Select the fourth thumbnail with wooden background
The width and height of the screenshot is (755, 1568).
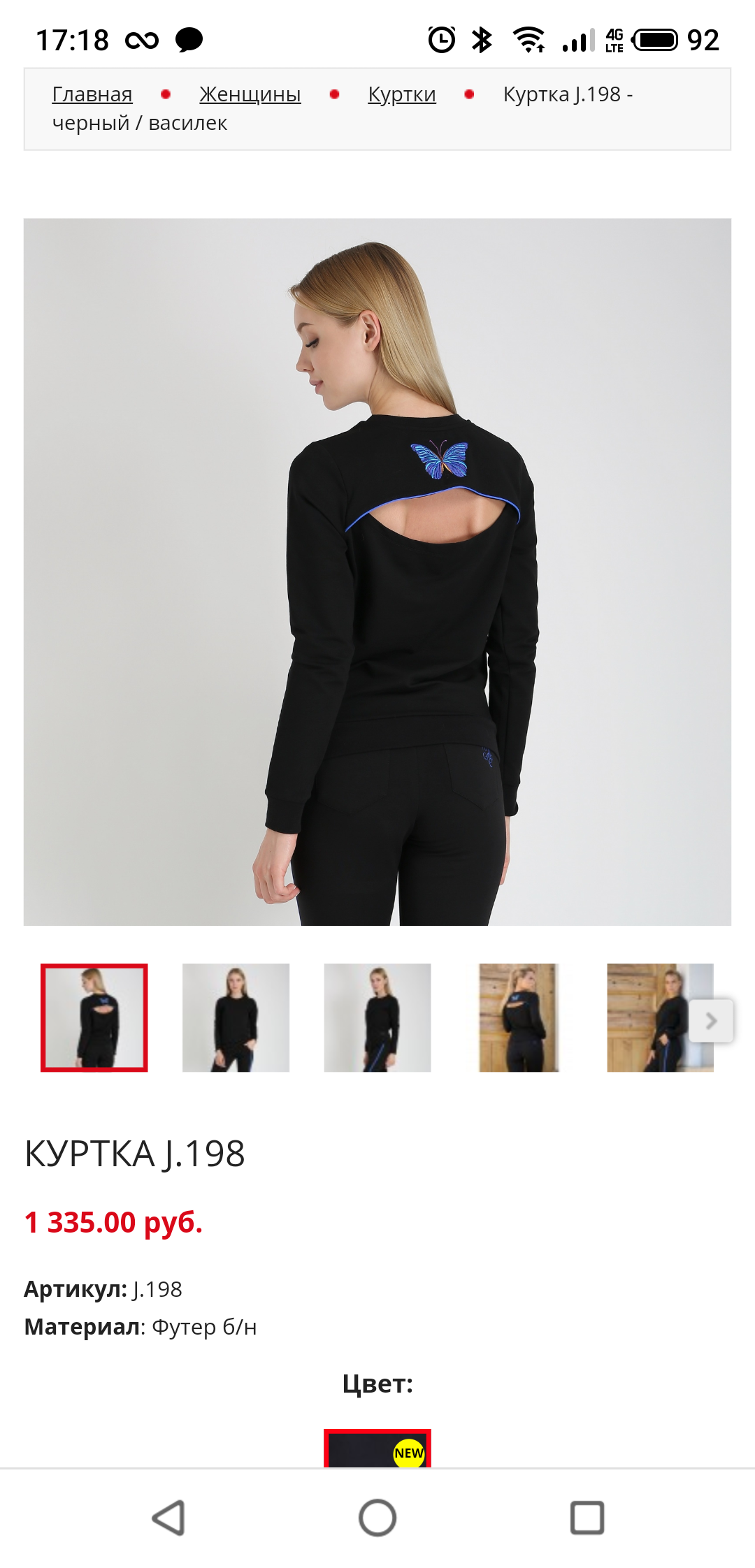(519, 1017)
